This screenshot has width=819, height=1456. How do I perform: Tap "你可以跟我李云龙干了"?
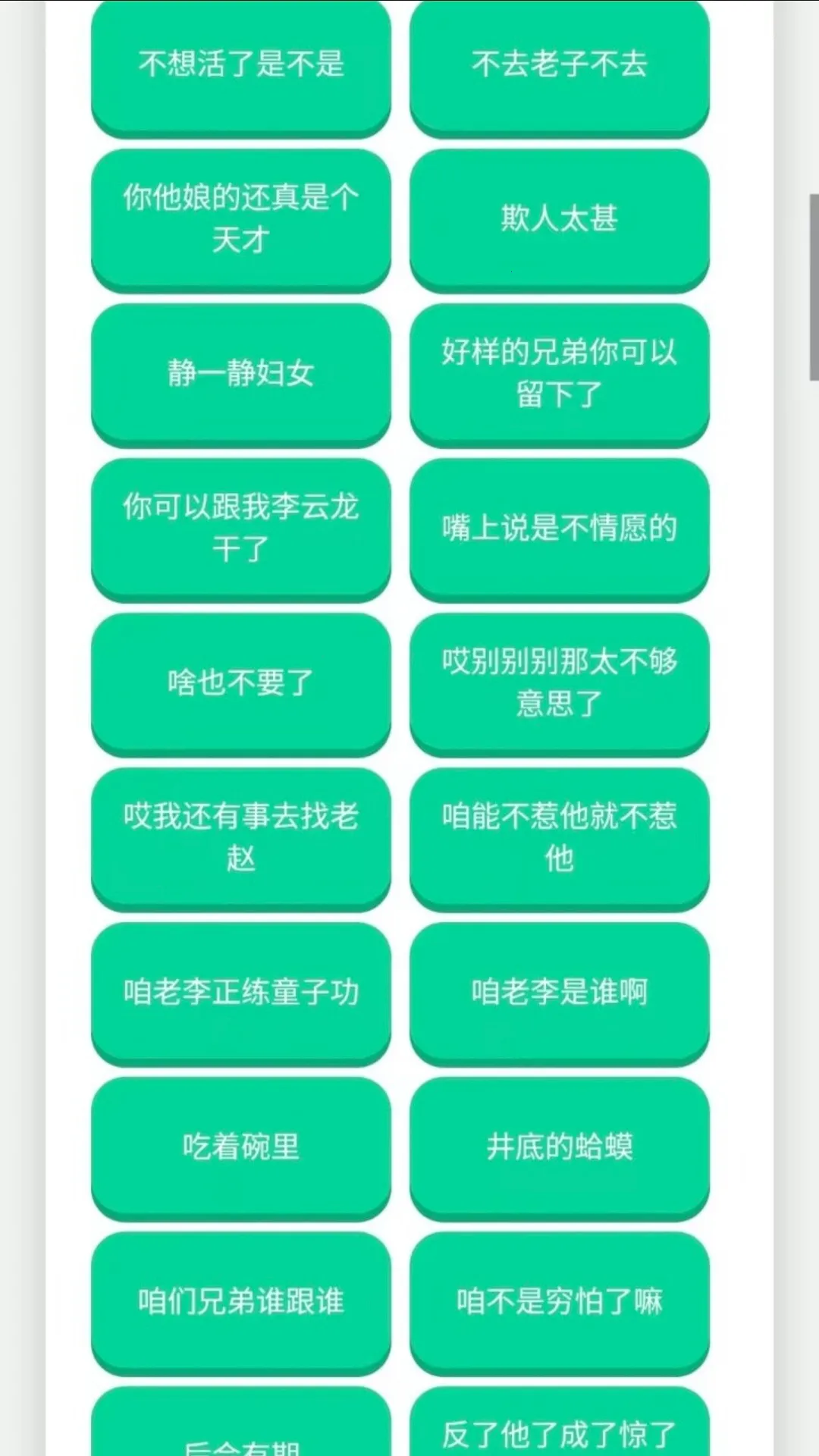(x=241, y=529)
